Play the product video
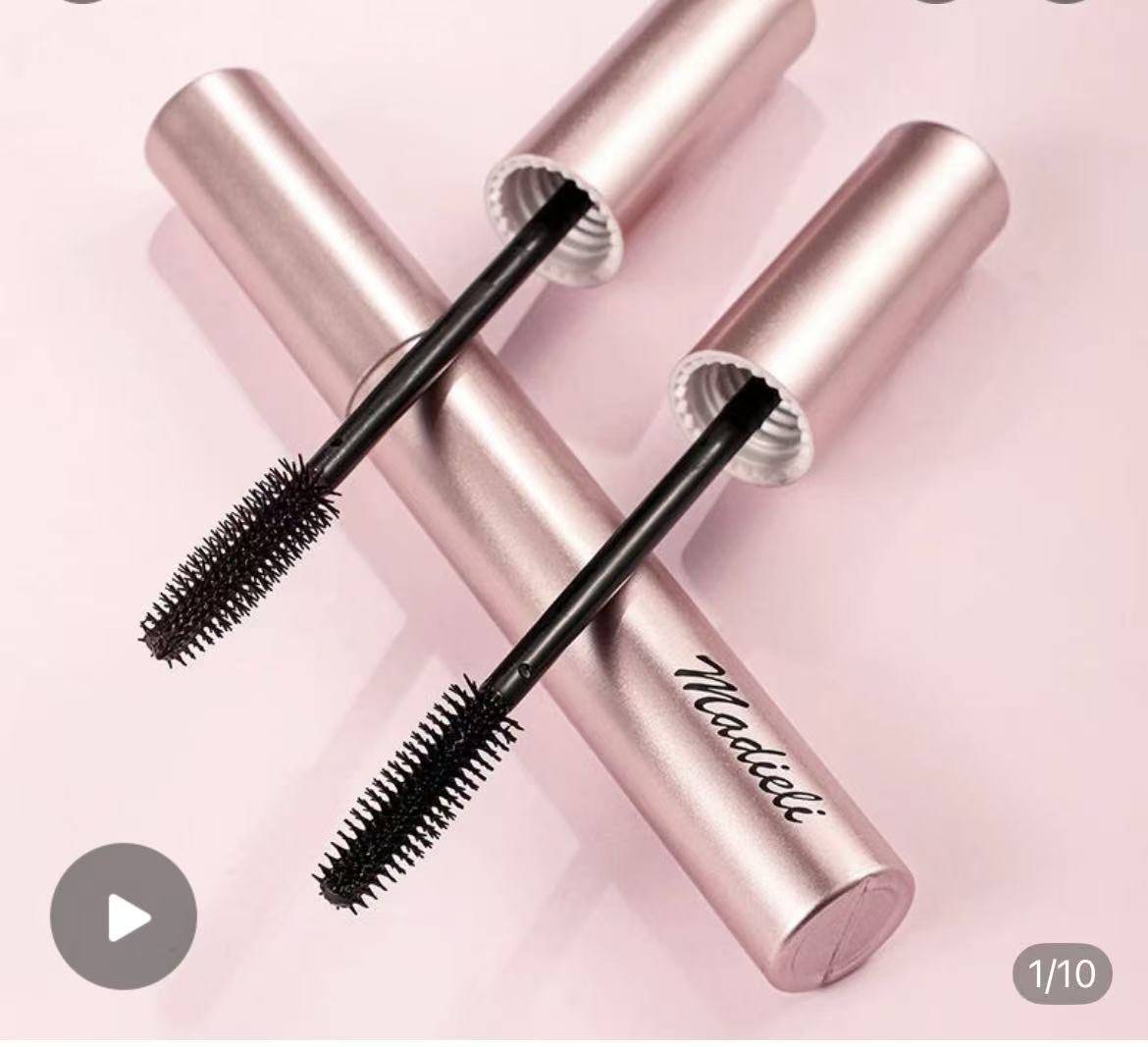Image resolution: width=1148 pixels, height=1047 pixels. (x=123, y=916)
